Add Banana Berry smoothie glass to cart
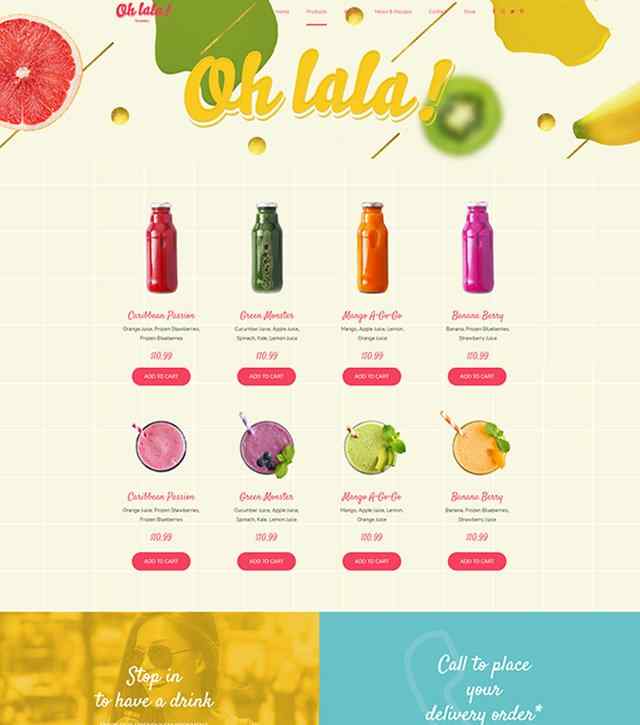Viewport: 640px width, 725px height. (477, 561)
